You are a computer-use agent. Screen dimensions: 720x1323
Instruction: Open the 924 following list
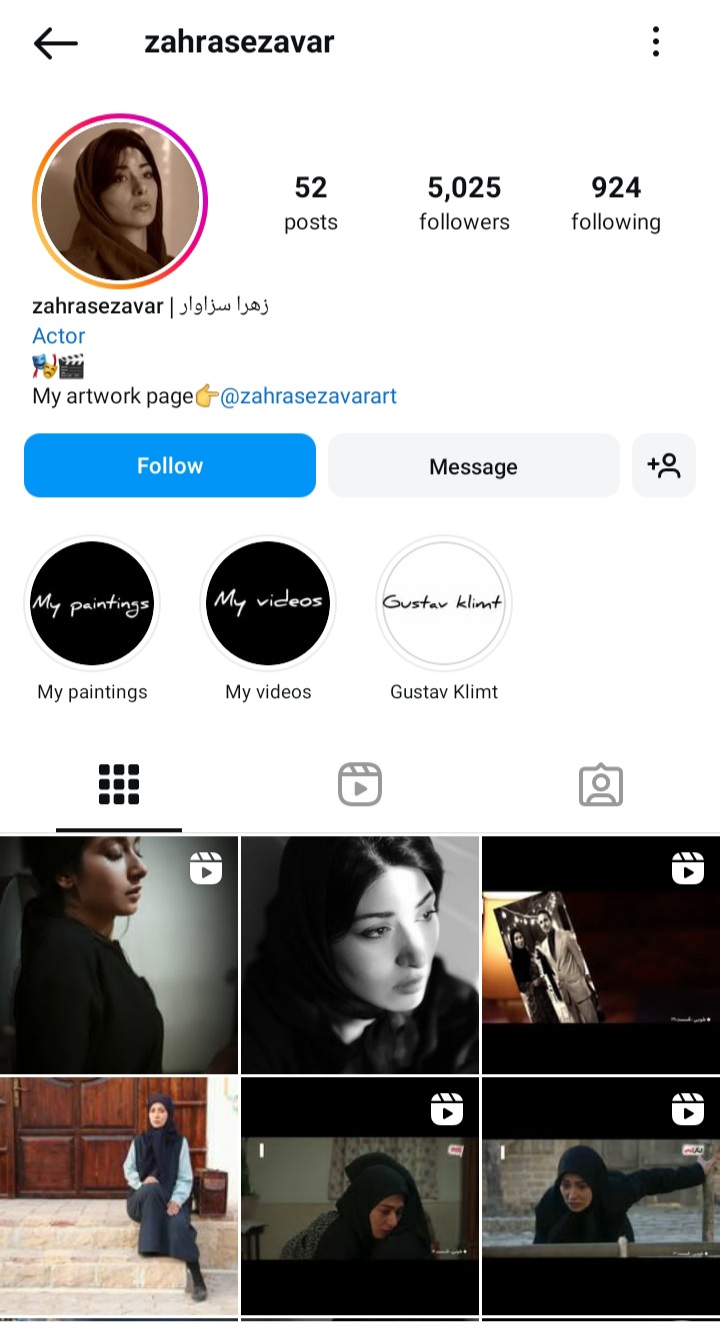tap(615, 202)
